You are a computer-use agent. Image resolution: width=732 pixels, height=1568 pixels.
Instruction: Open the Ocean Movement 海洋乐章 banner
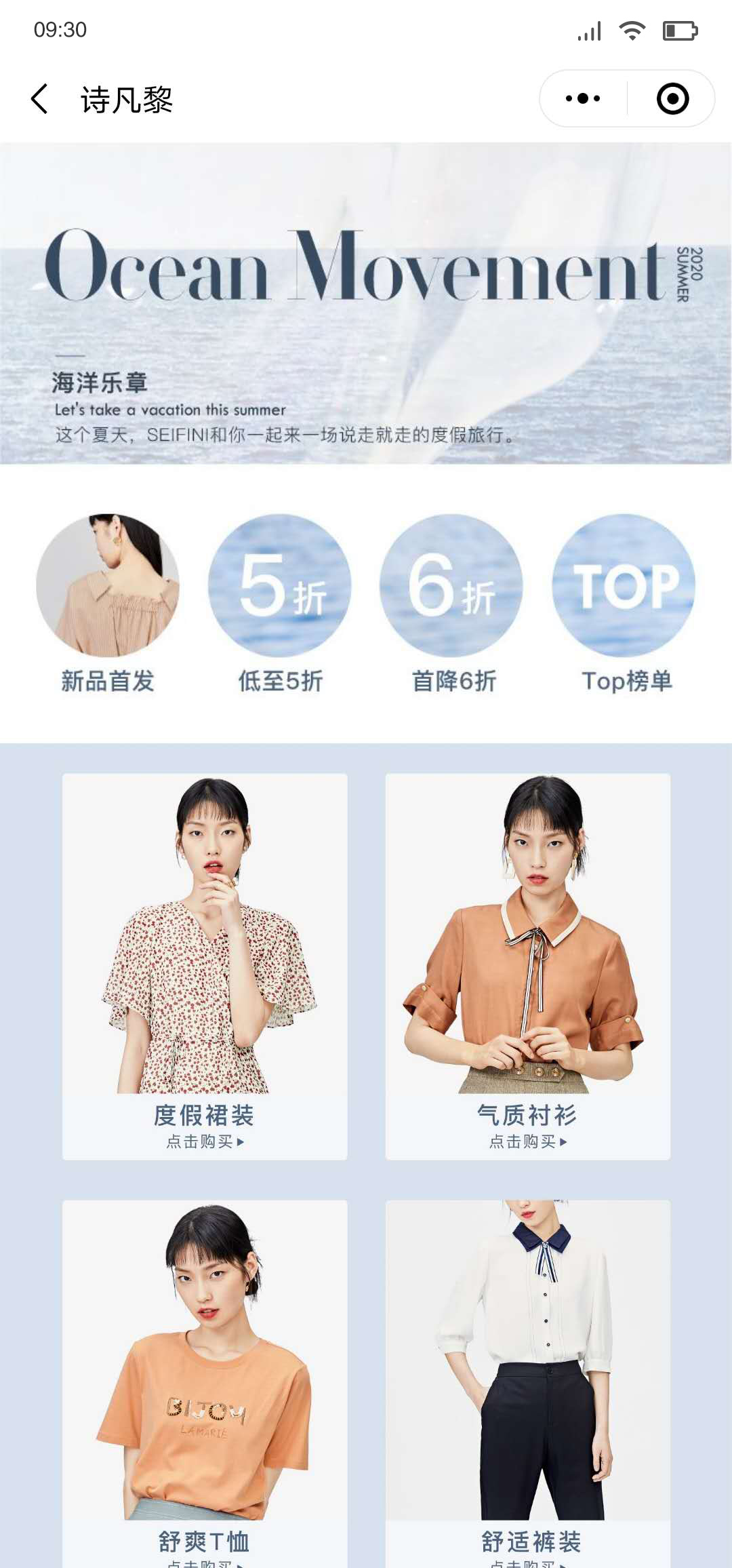point(366,303)
